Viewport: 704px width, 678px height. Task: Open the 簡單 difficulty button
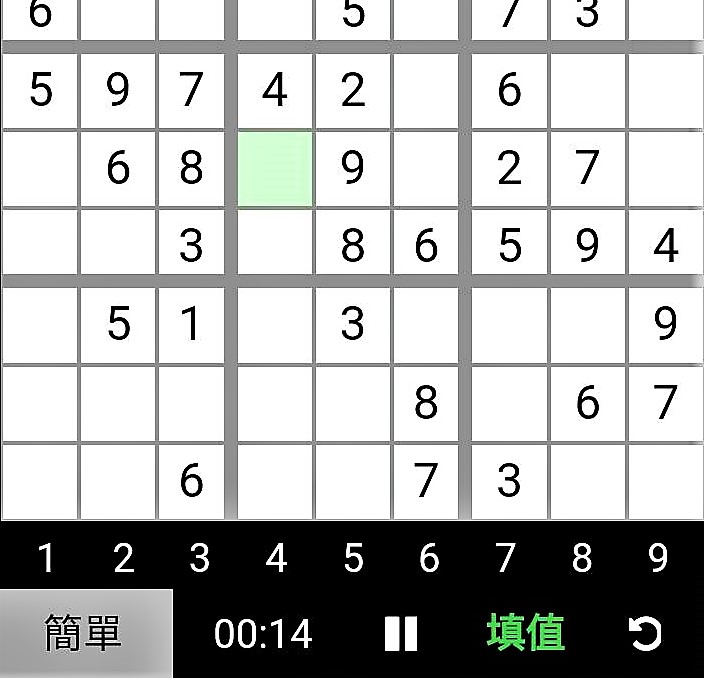pos(85,633)
